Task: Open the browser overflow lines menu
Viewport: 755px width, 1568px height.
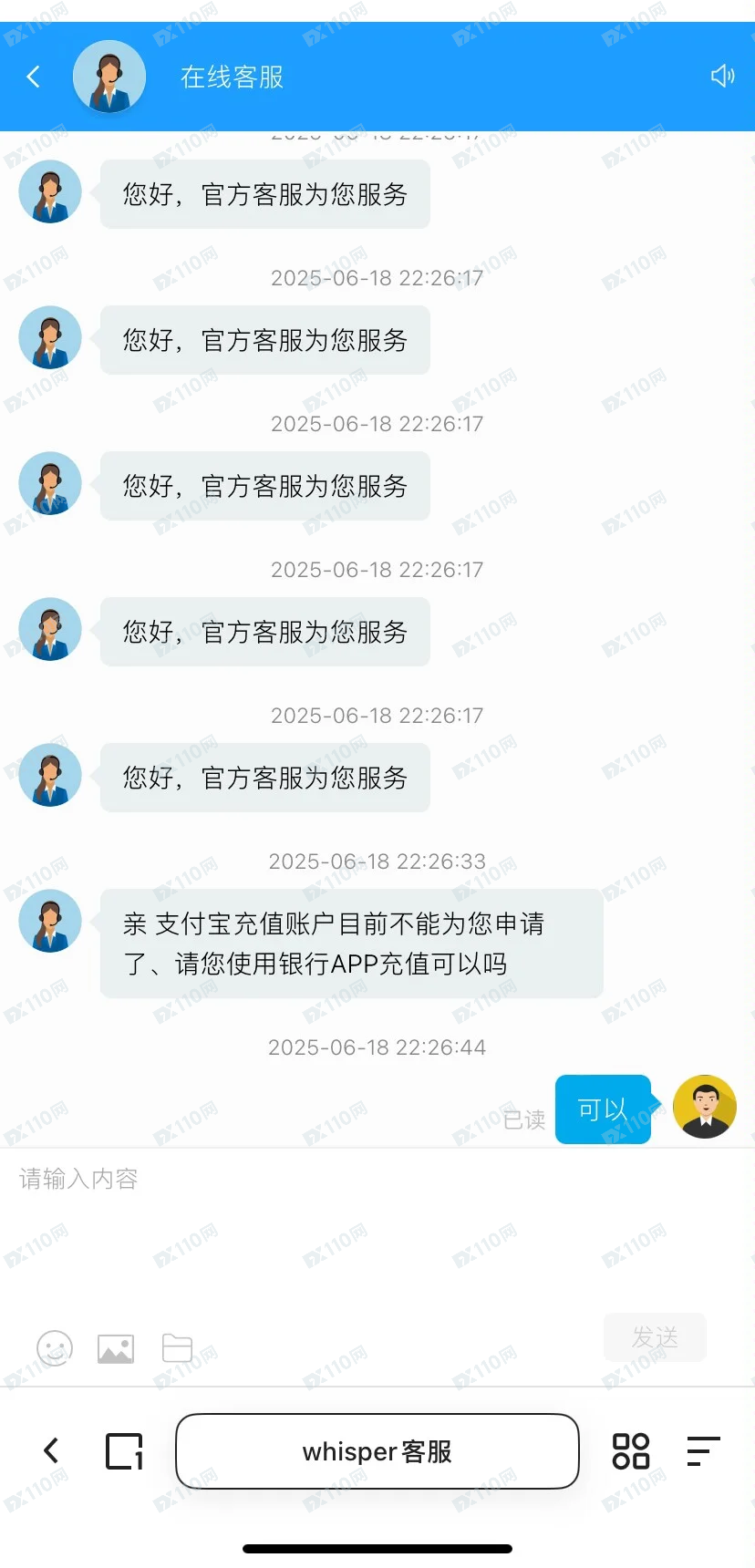Action: (702, 1450)
